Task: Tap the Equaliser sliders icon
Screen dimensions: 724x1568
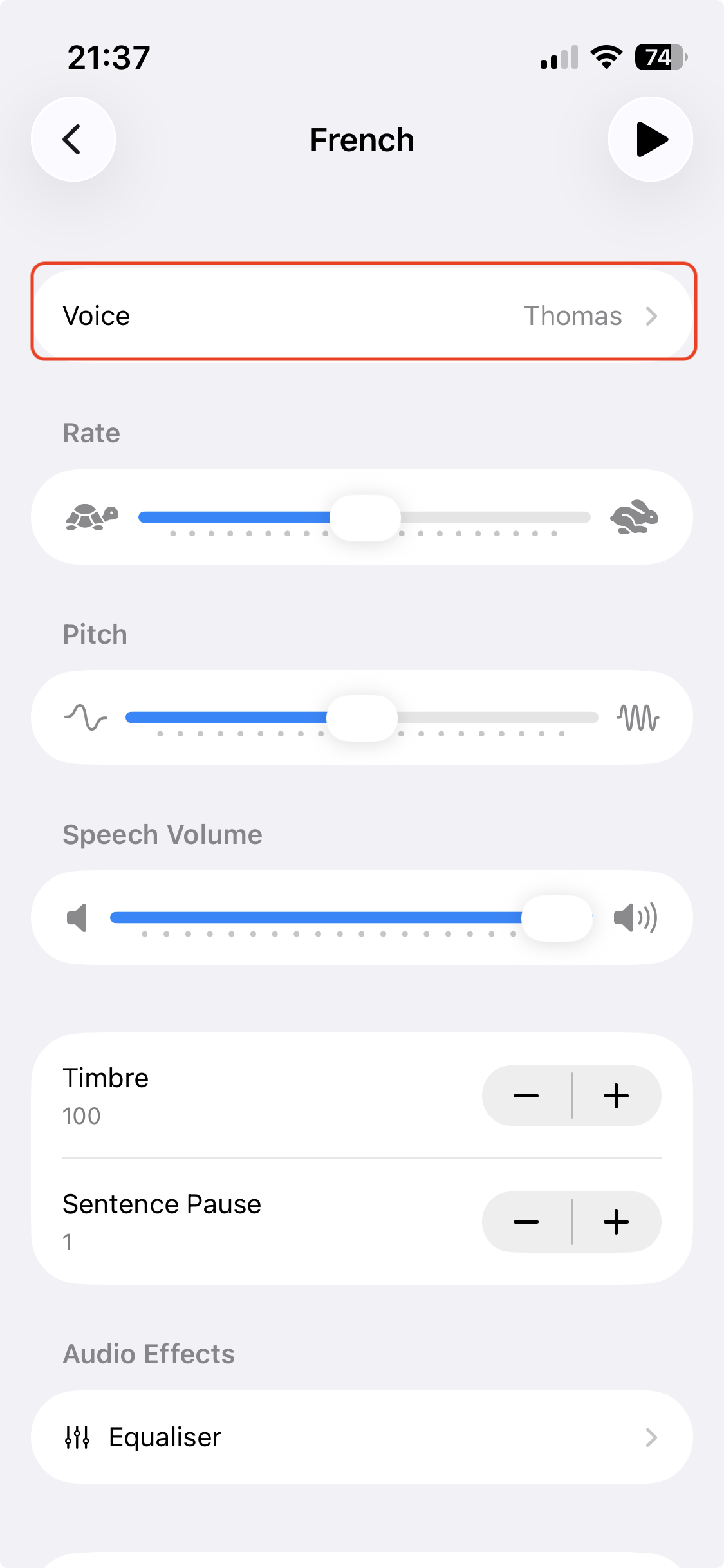Action: 77,1437
